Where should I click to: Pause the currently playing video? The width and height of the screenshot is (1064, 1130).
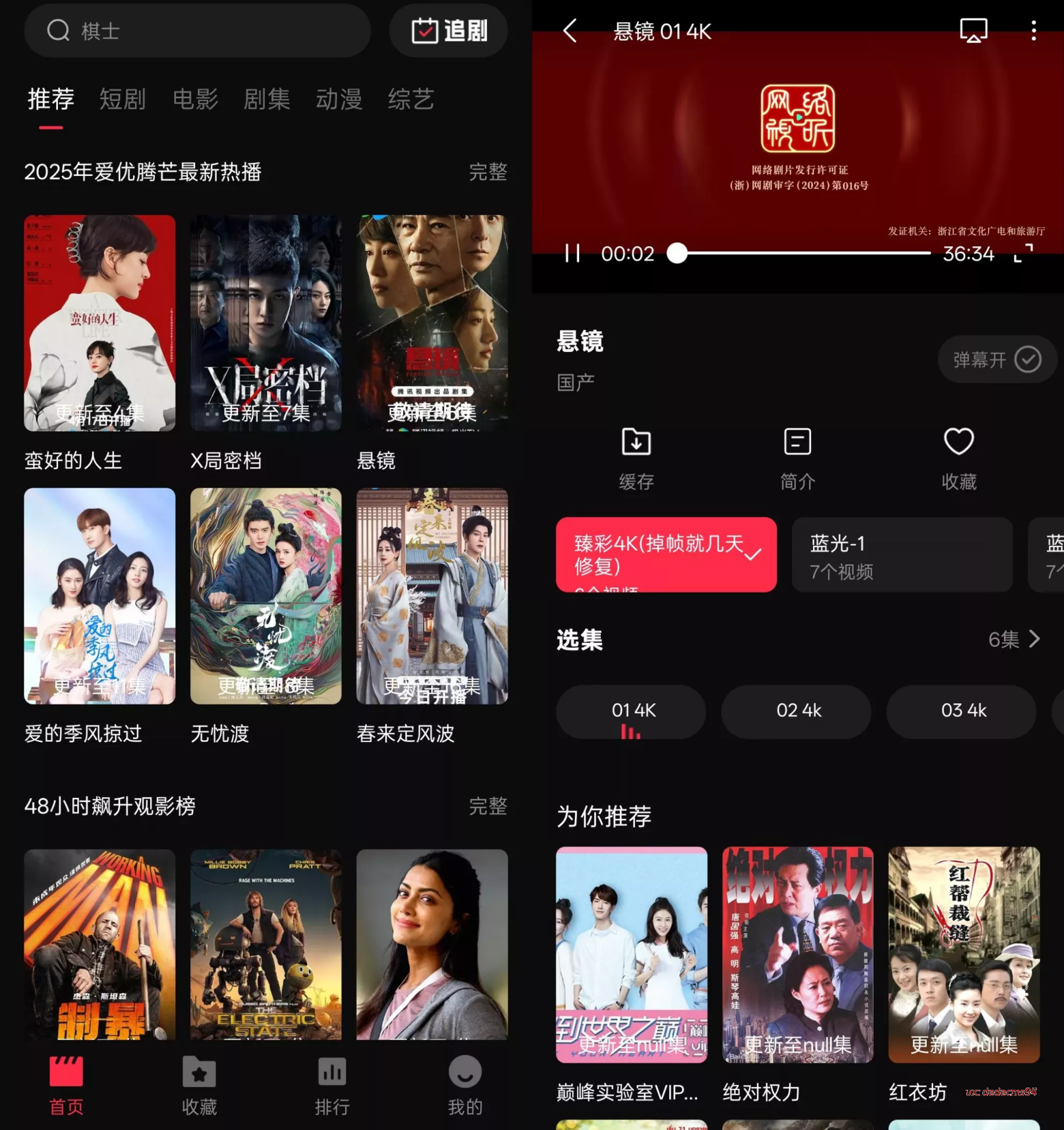(573, 254)
